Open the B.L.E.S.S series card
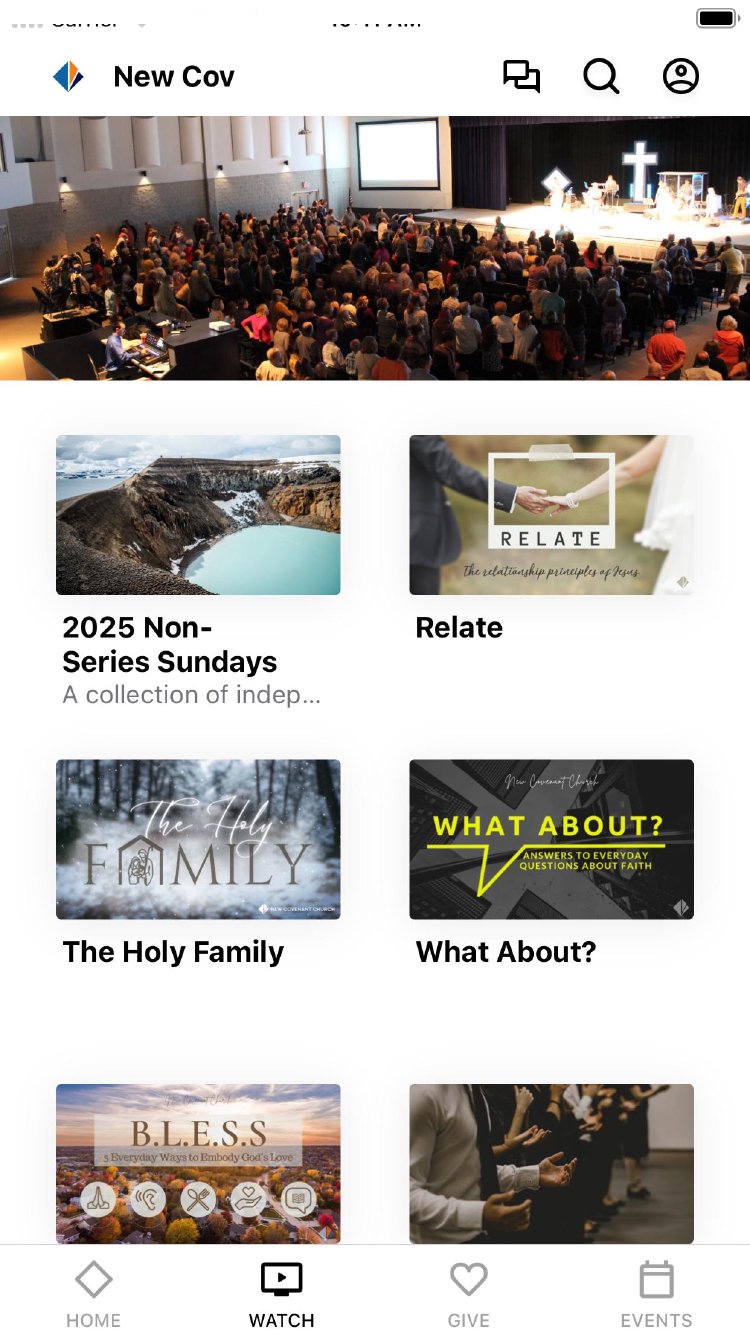The height and width of the screenshot is (1334, 750). (x=198, y=1164)
